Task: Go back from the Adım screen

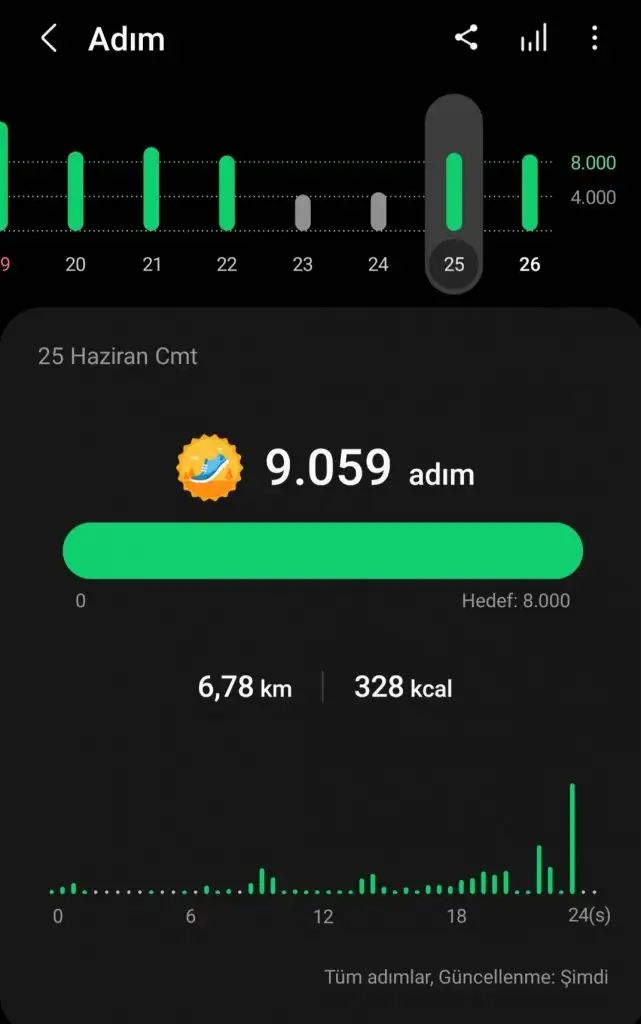Action: pos(49,39)
